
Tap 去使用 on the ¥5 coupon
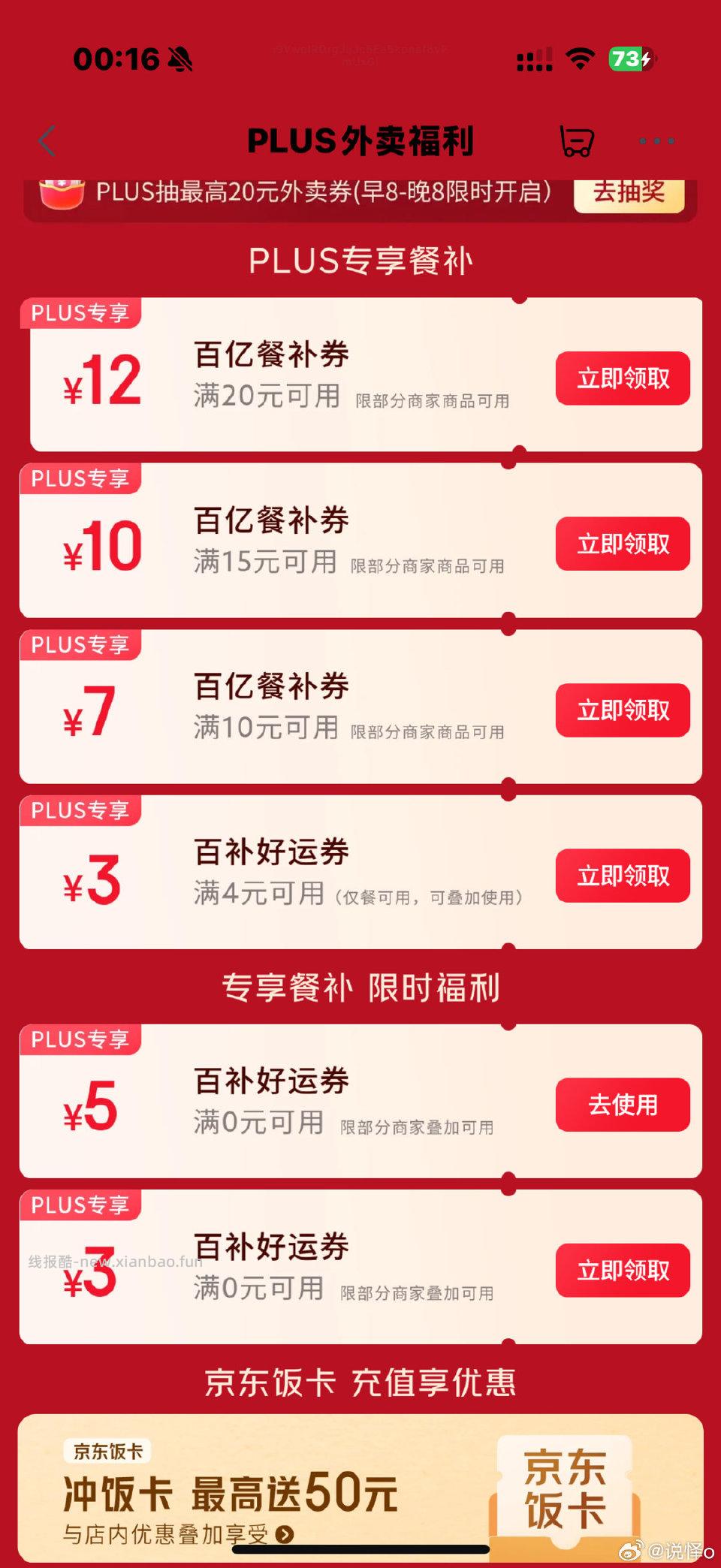[622, 1105]
